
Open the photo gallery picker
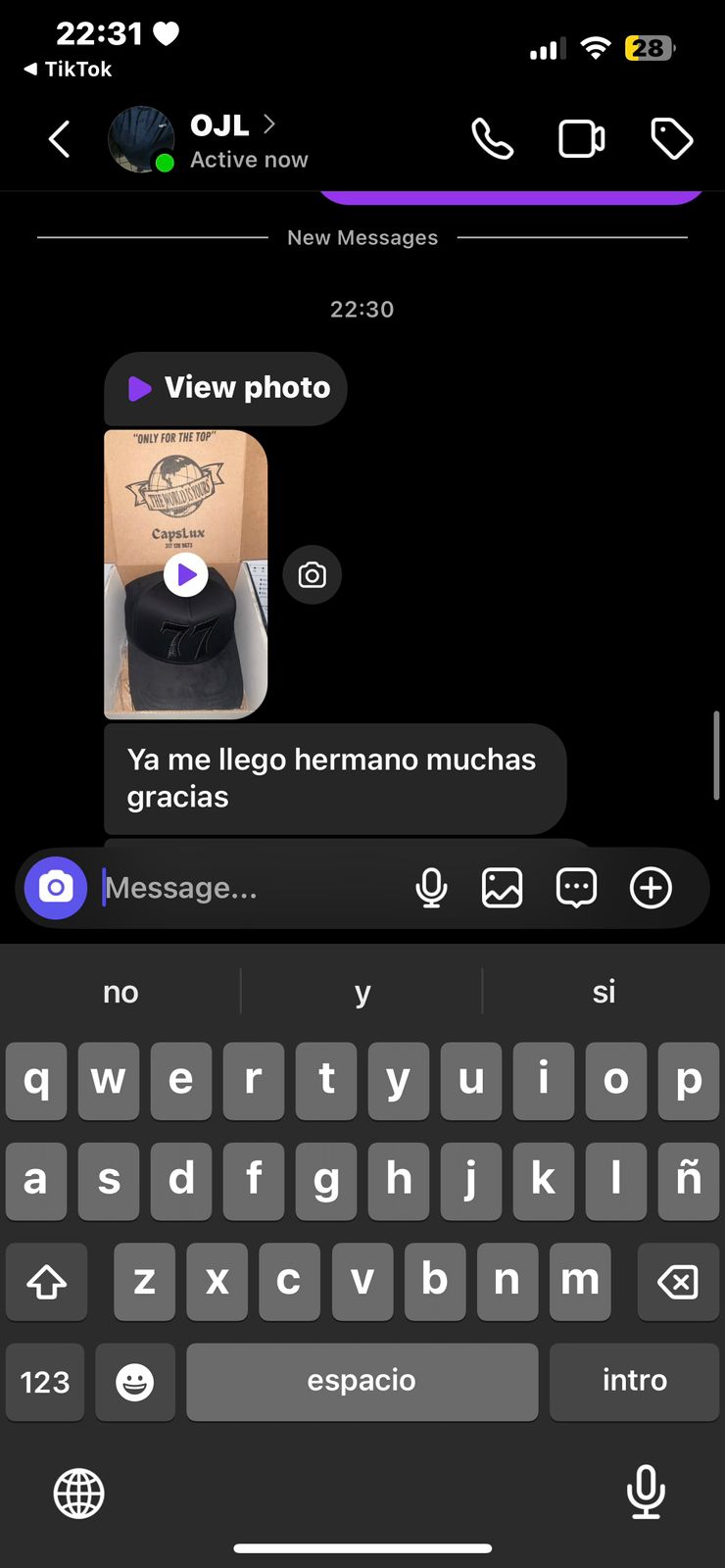pyautogui.click(x=503, y=888)
